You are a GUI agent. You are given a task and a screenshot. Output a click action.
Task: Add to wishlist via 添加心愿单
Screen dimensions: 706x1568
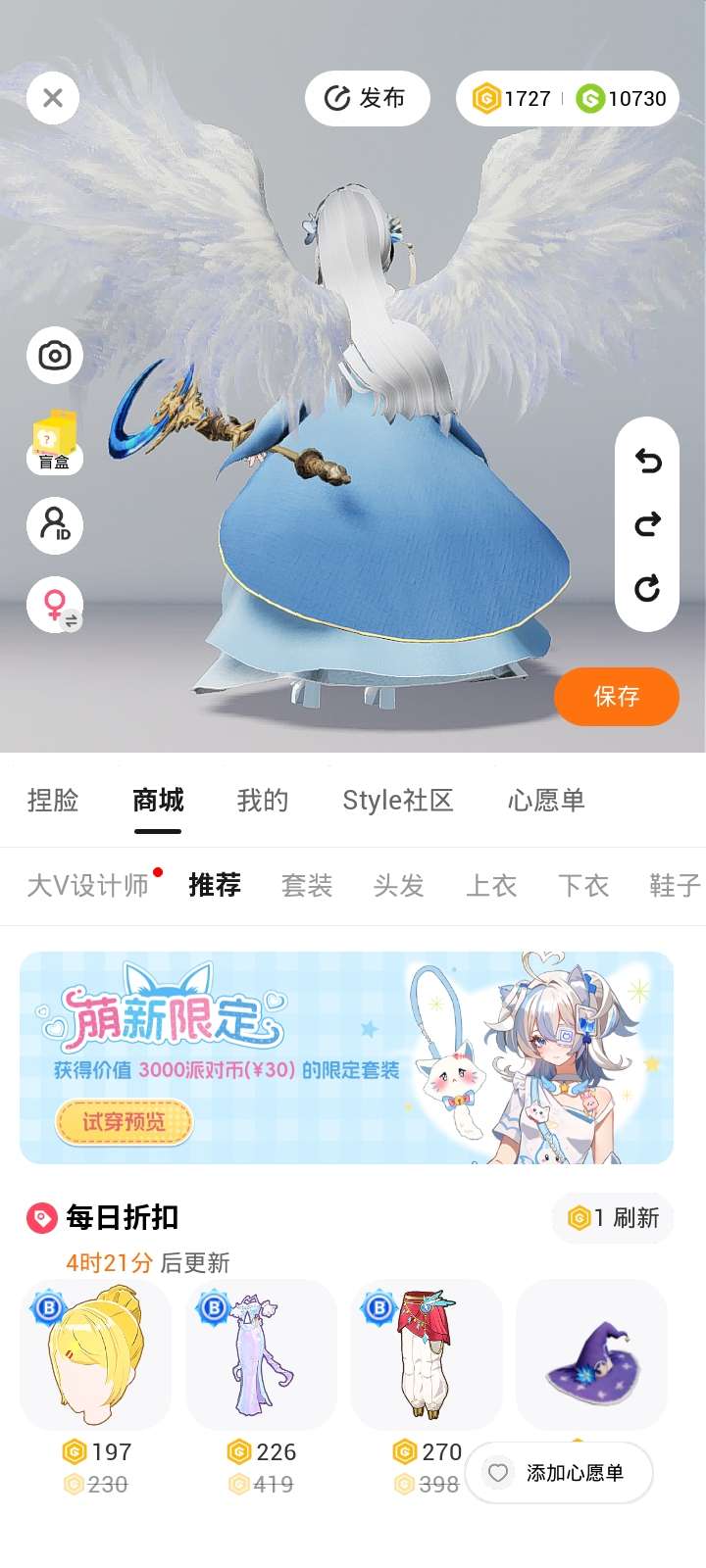point(559,1473)
